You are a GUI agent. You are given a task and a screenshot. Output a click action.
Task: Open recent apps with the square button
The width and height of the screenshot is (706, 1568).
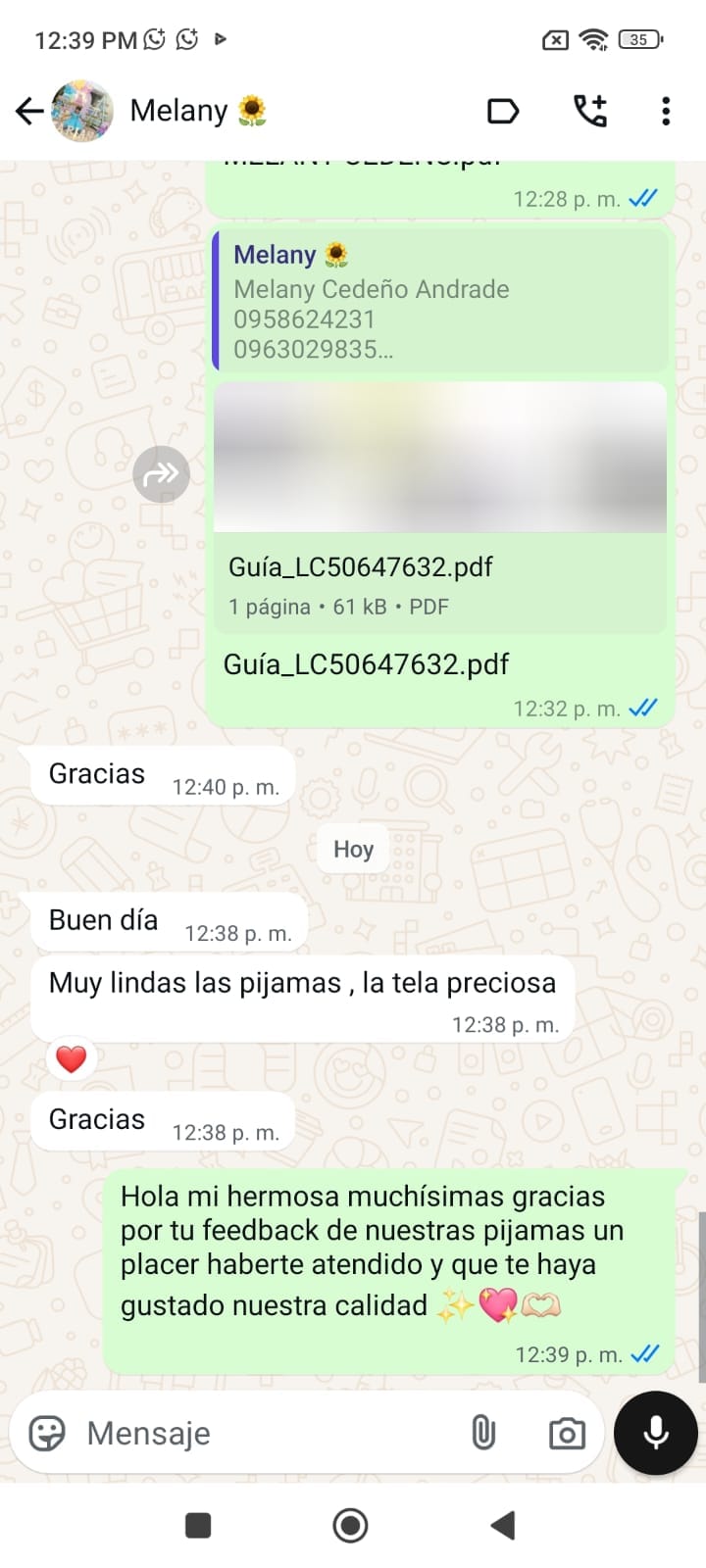pos(199,1525)
